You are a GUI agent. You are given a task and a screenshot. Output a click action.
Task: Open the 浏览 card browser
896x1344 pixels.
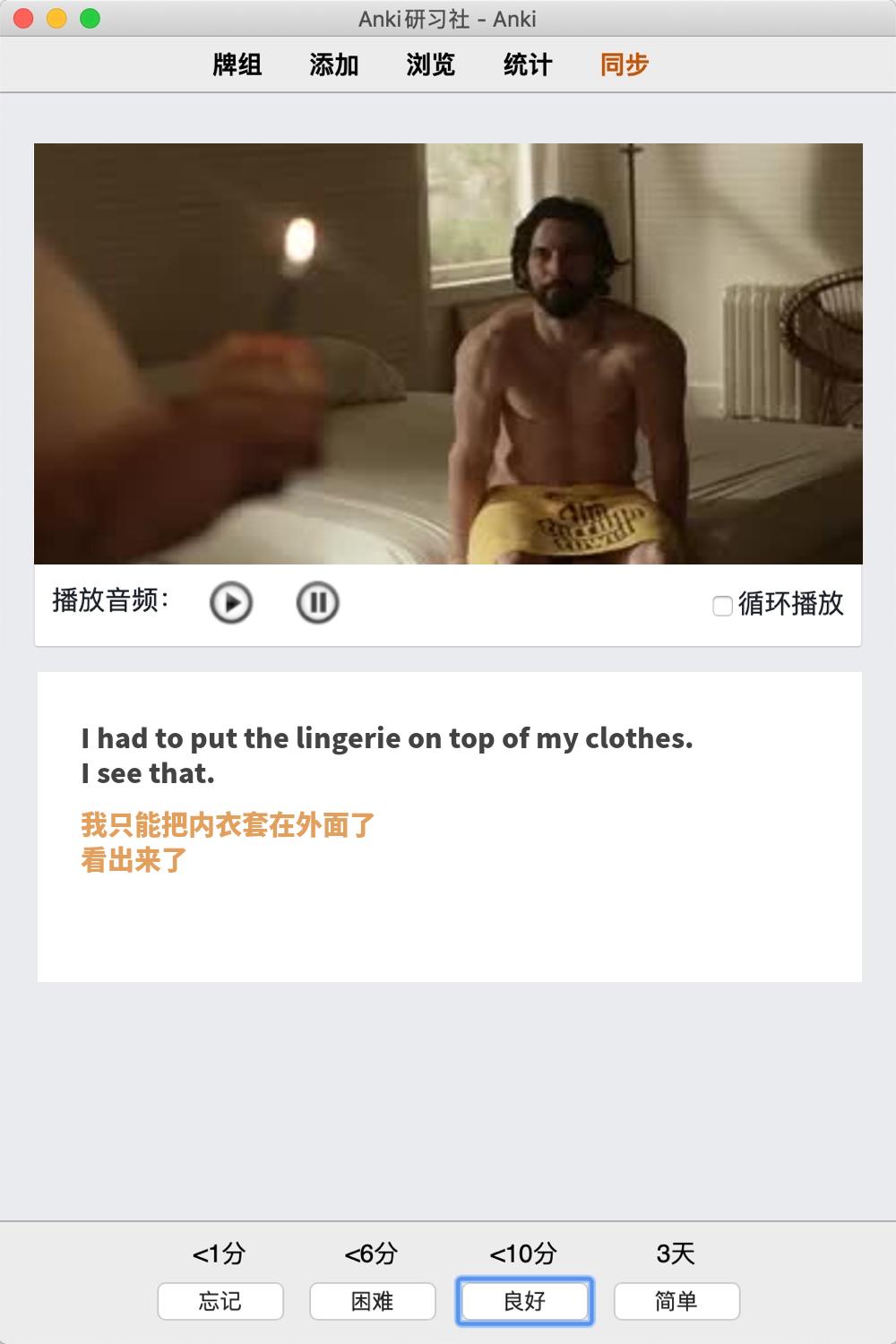(431, 65)
